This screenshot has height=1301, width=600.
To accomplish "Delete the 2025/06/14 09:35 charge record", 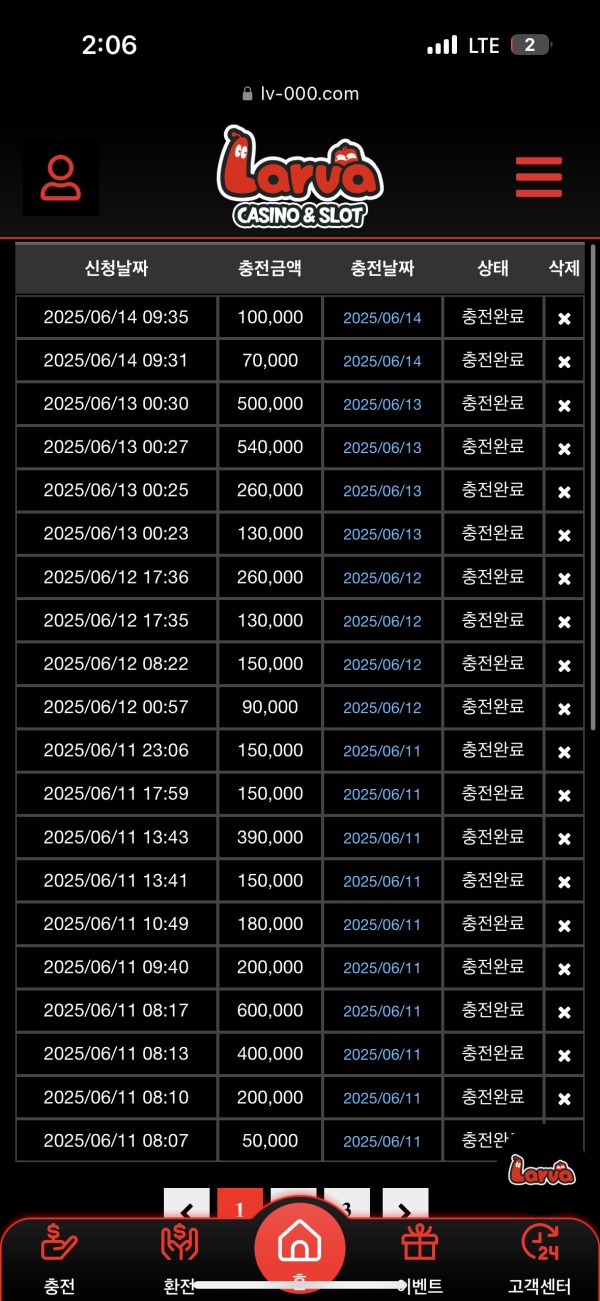I will [x=564, y=319].
